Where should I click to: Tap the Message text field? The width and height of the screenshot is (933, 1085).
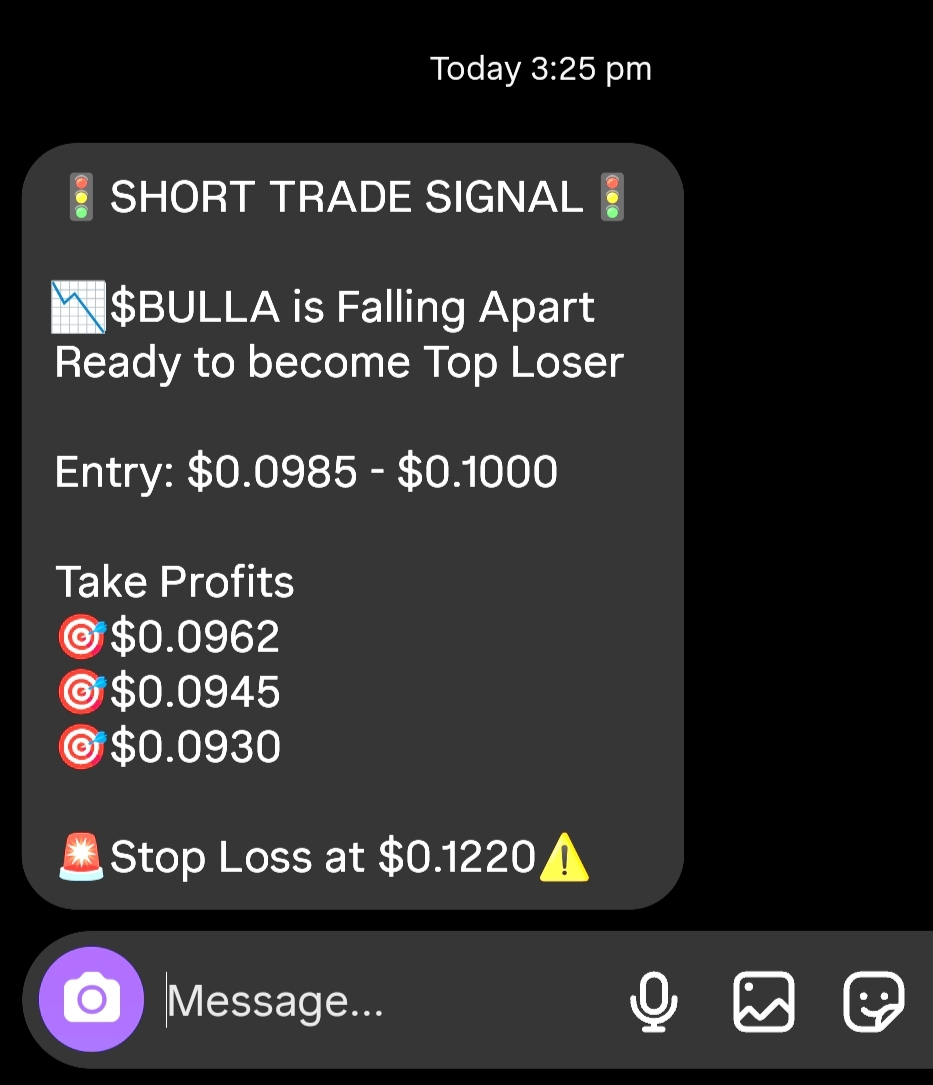click(388, 1001)
